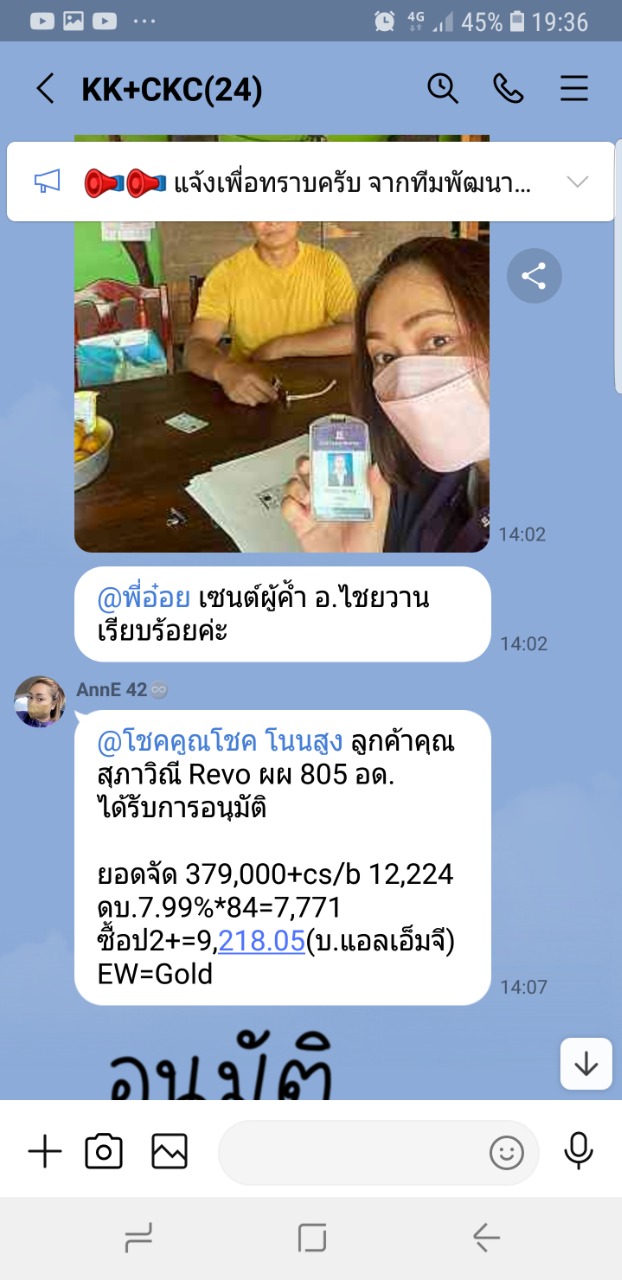Share the photo sent at 14:02
This screenshot has height=1280, width=622.
(534, 276)
